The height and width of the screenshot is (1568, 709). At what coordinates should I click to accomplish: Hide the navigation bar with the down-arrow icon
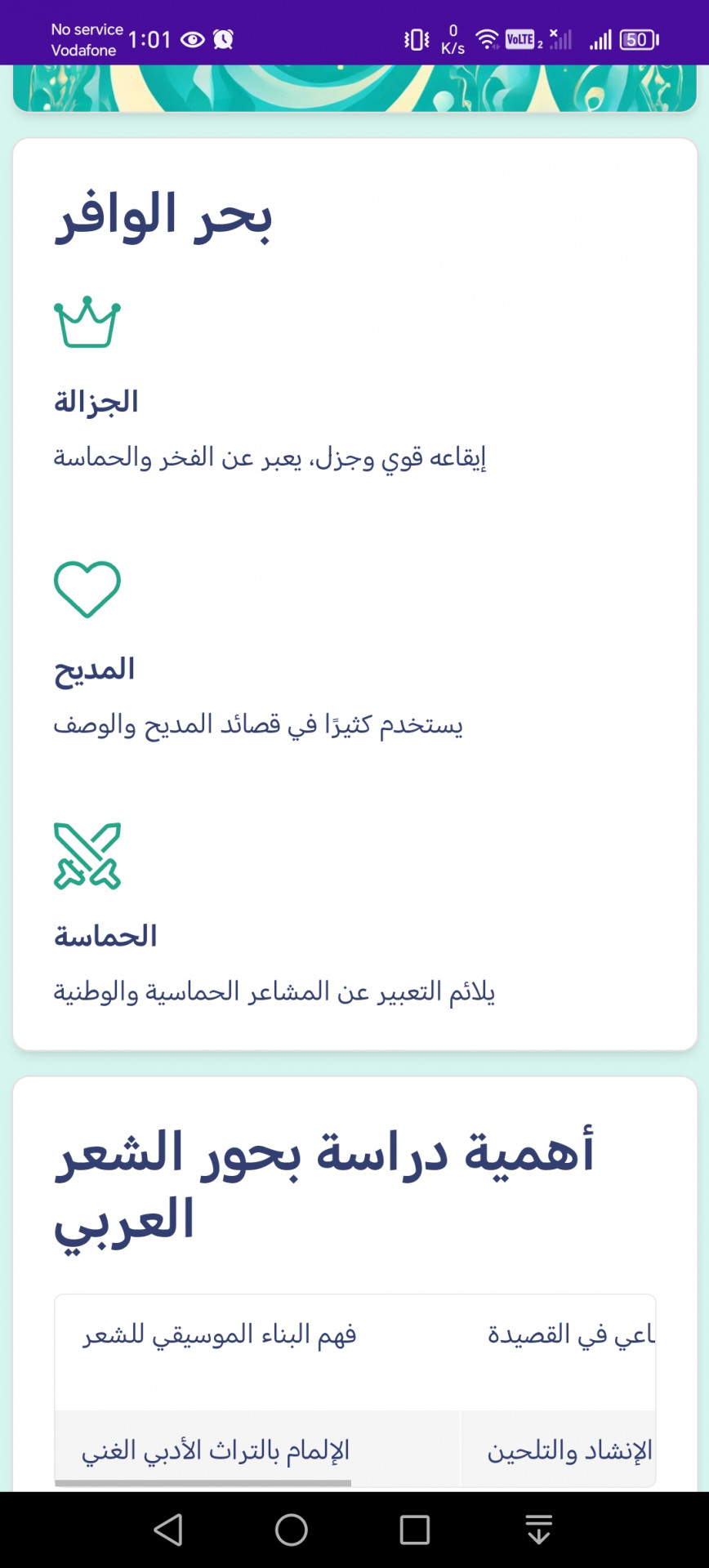(538, 1530)
